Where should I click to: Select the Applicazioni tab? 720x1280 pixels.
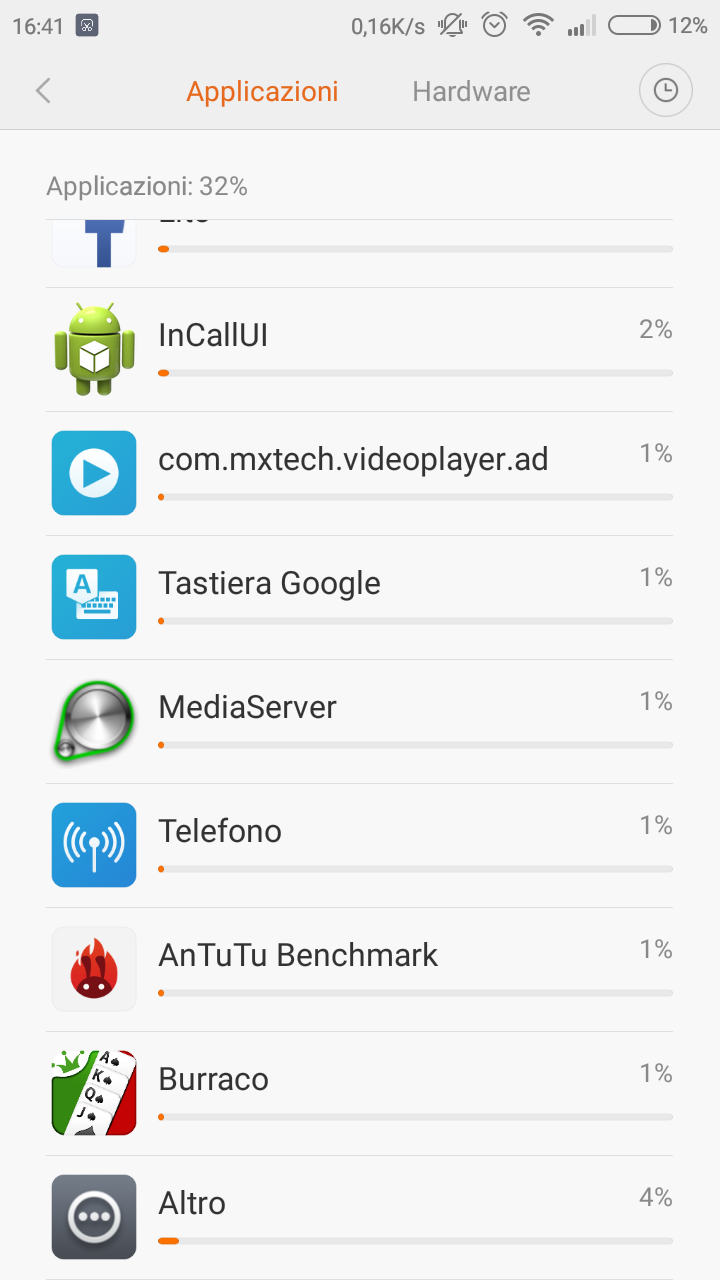262,92
